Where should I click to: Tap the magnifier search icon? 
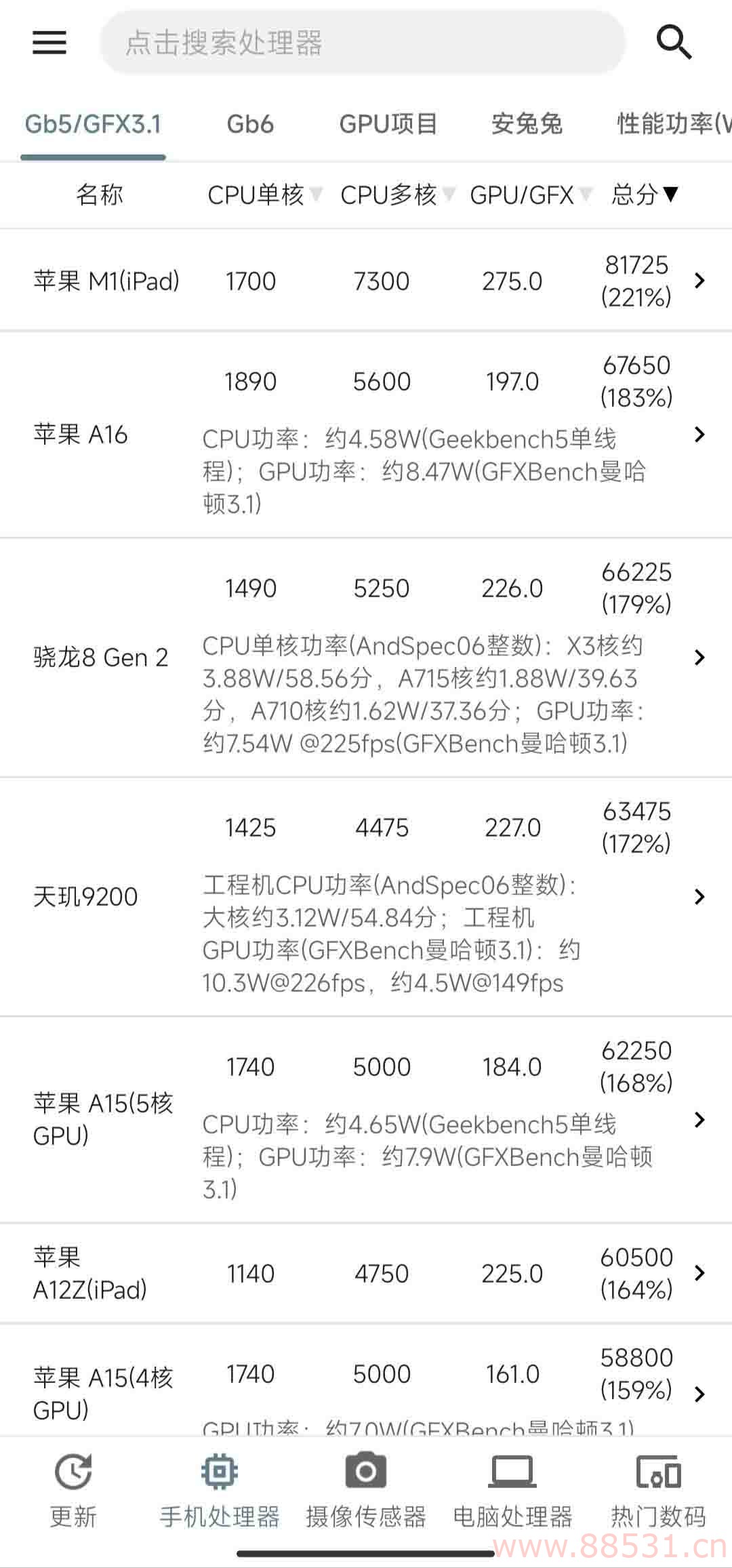[x=674, y=42]
